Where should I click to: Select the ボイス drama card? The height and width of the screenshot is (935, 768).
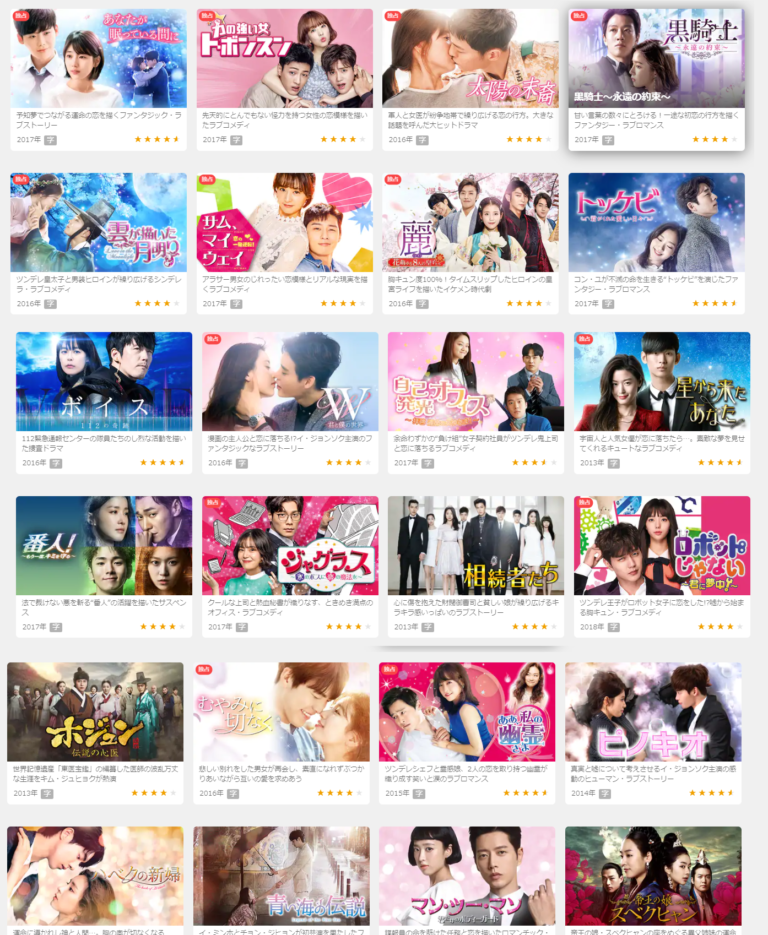pos(103,381)
